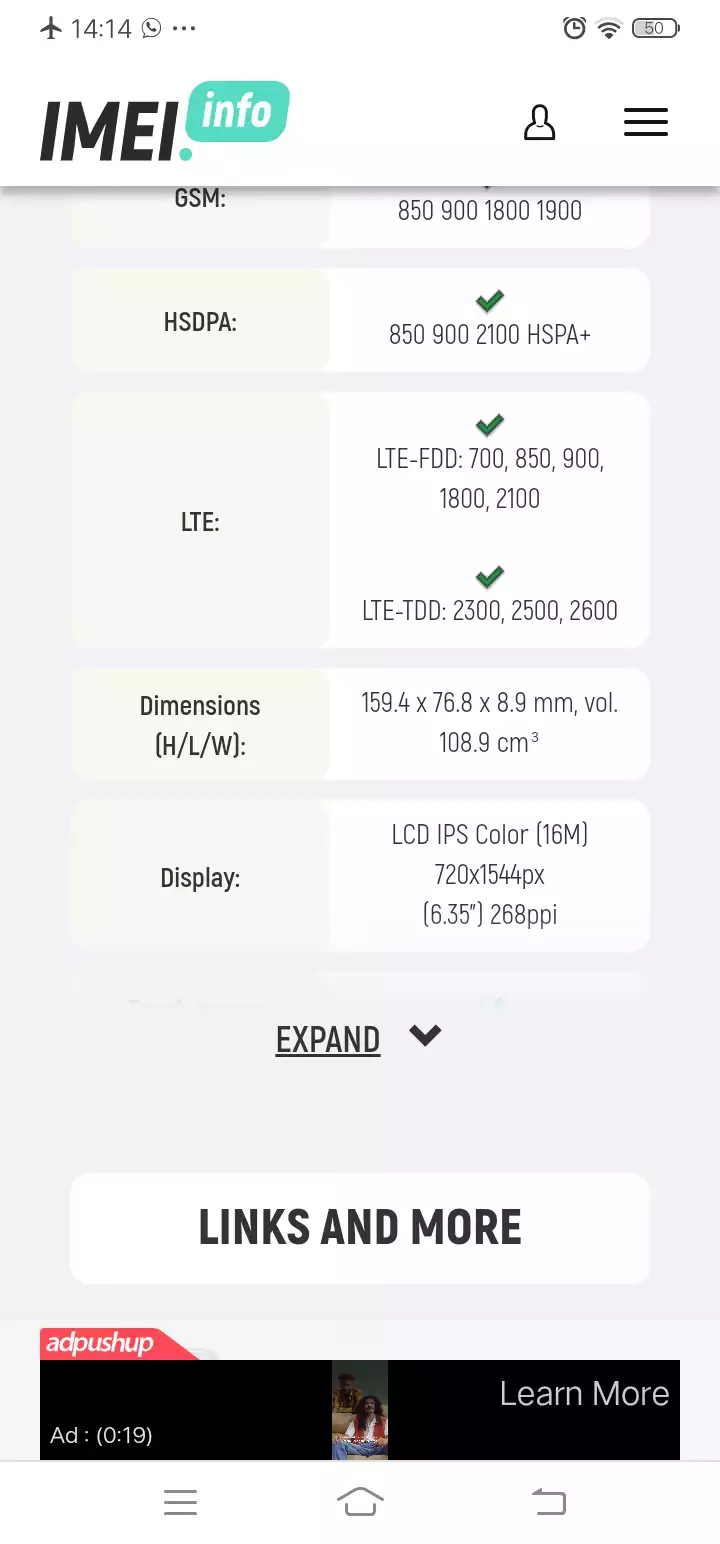Open the hamburger menu
720x1544 pixels.
pos(645,123)
